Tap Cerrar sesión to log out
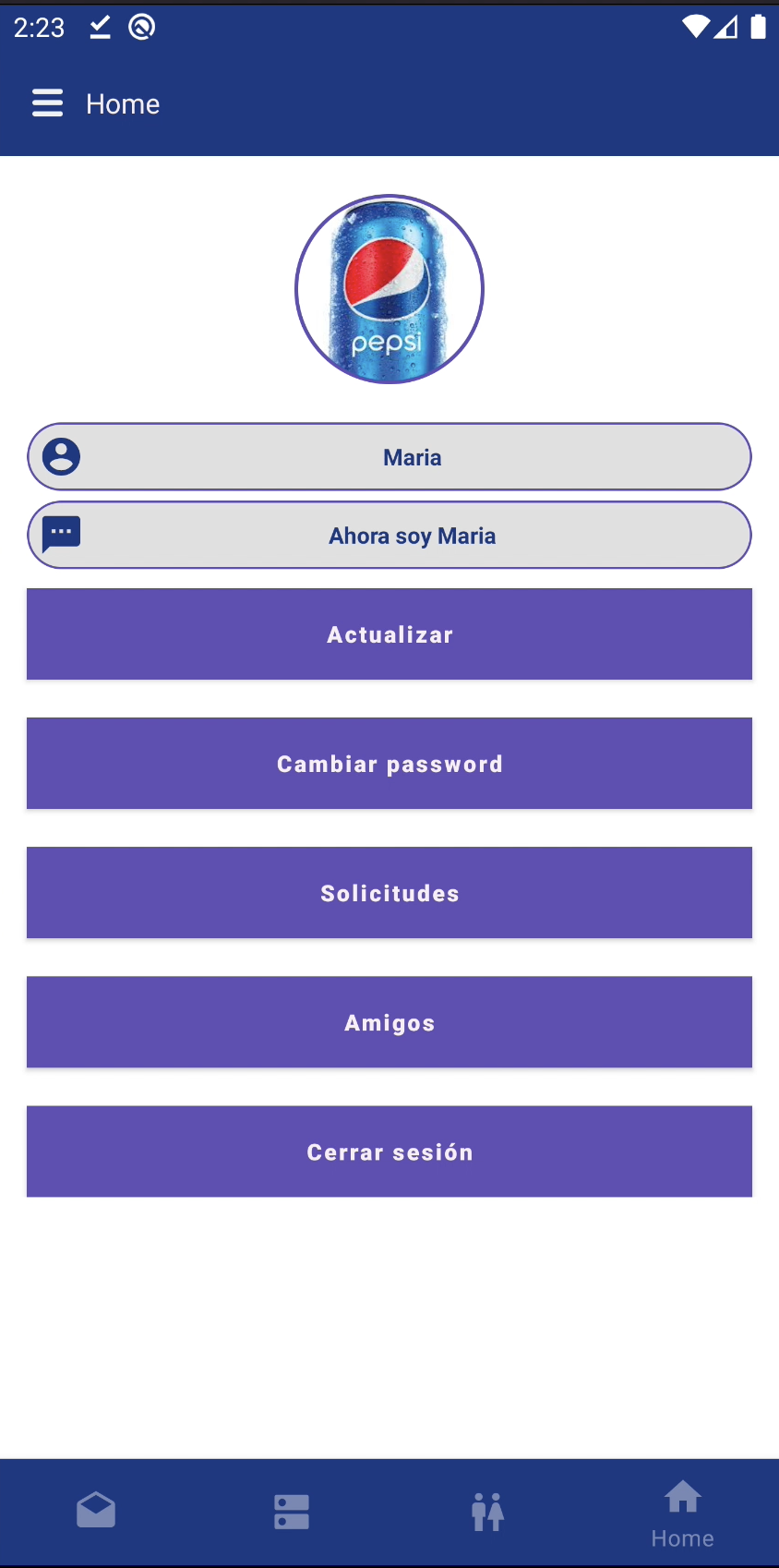The width and height of the screenshot is (779, 1568). [x=389, y=1152]
